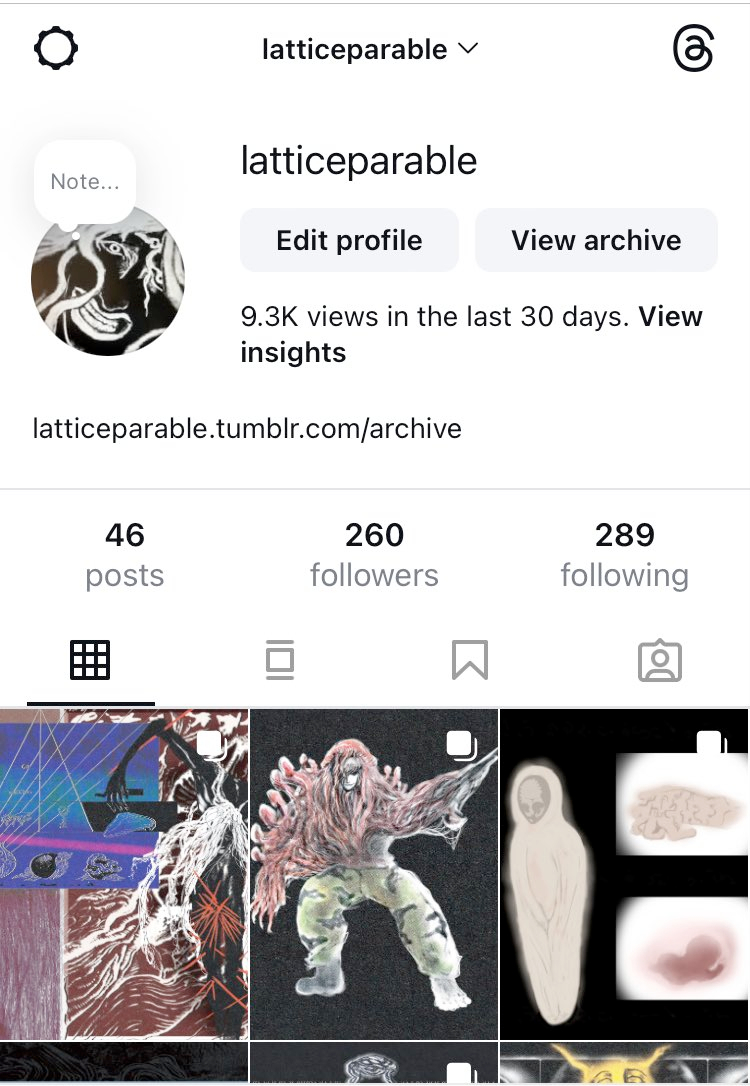Expand the latticeparable account switcher
750x1086 pixels.
coord(370,49)
